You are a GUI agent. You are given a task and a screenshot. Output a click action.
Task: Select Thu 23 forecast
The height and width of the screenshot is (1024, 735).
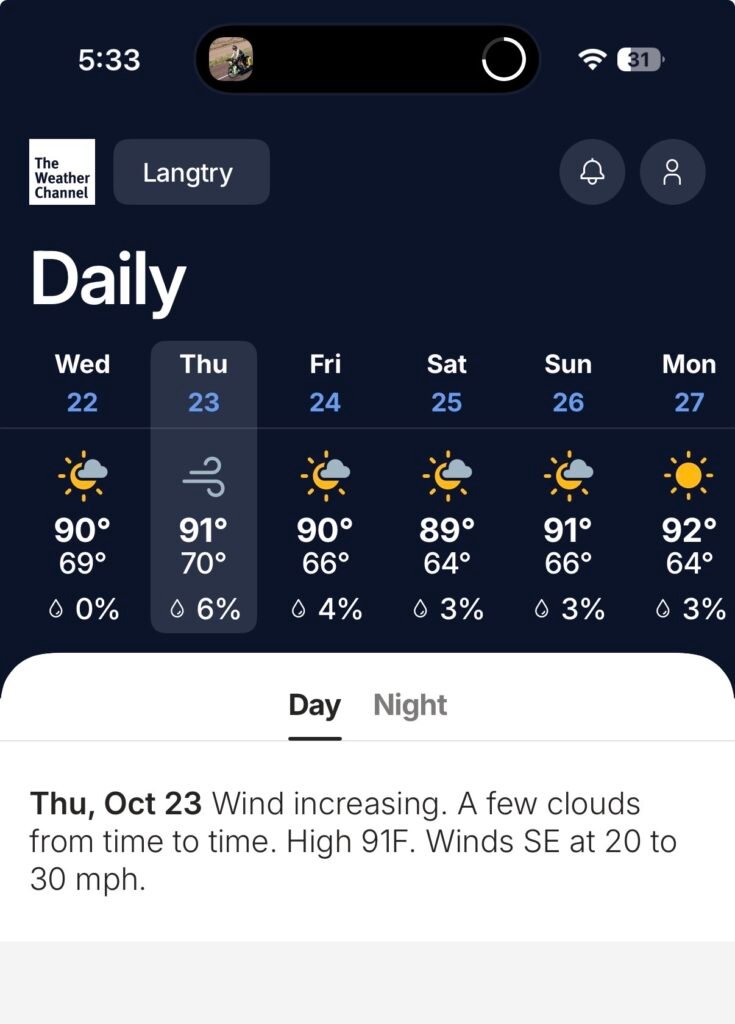[x=204, y=487]
